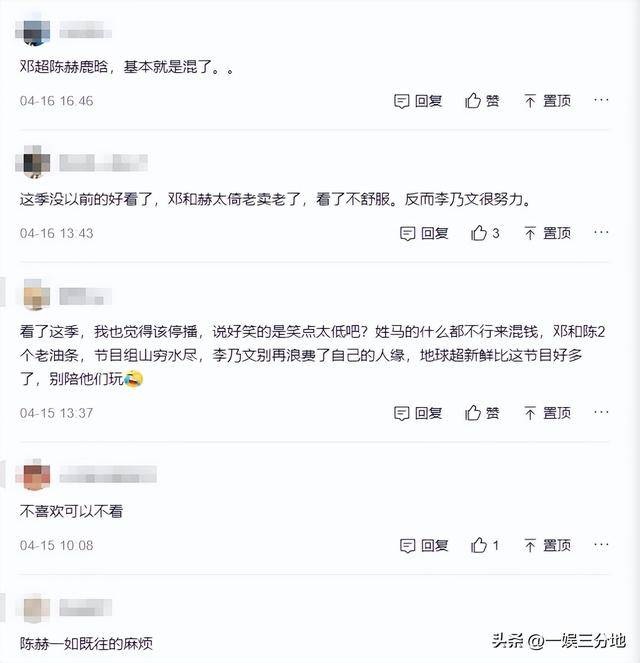Viewport: 640px width, 663px height.
Task: Like the 04-16 13:43 comment with 3 likes
Action: [485, 233]
